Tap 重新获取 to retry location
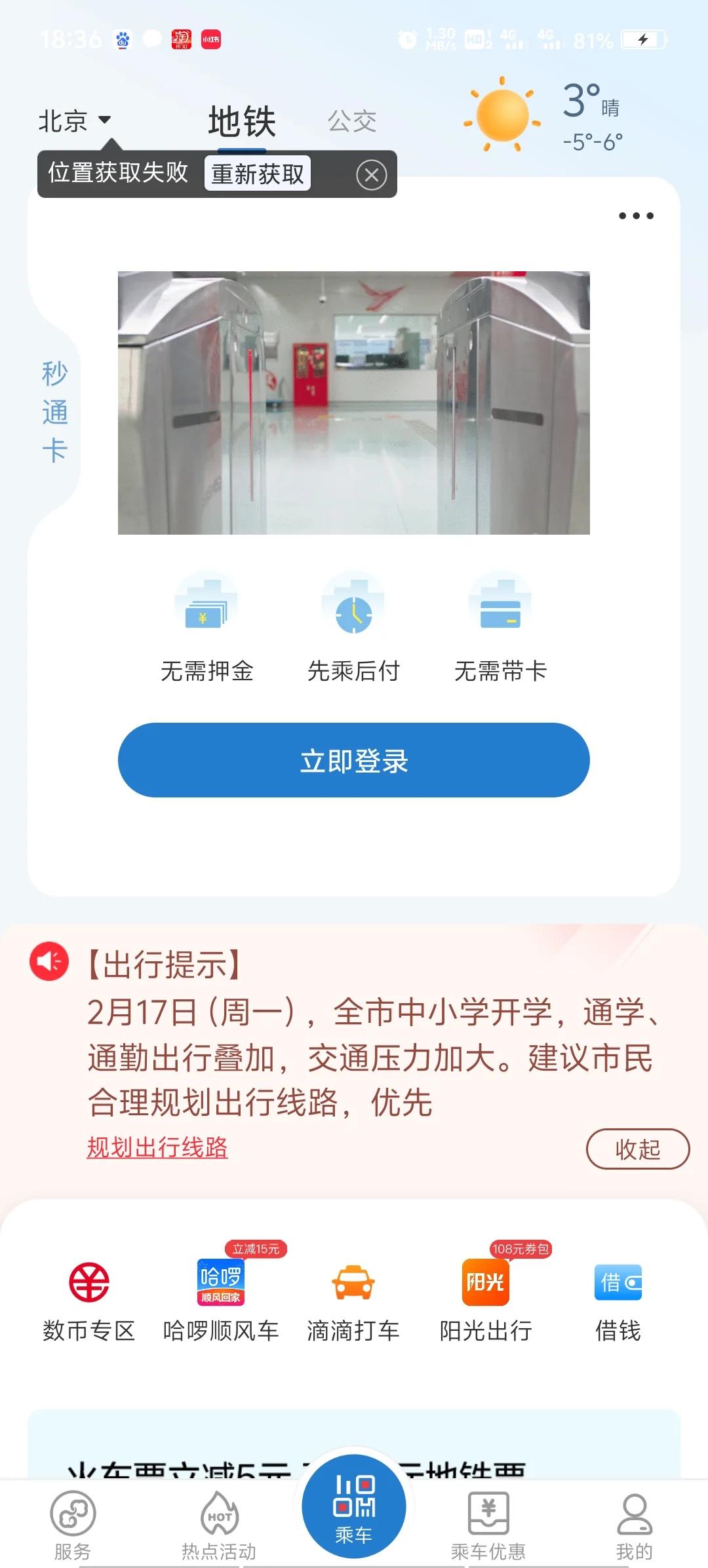 click(x=258, y=174)
